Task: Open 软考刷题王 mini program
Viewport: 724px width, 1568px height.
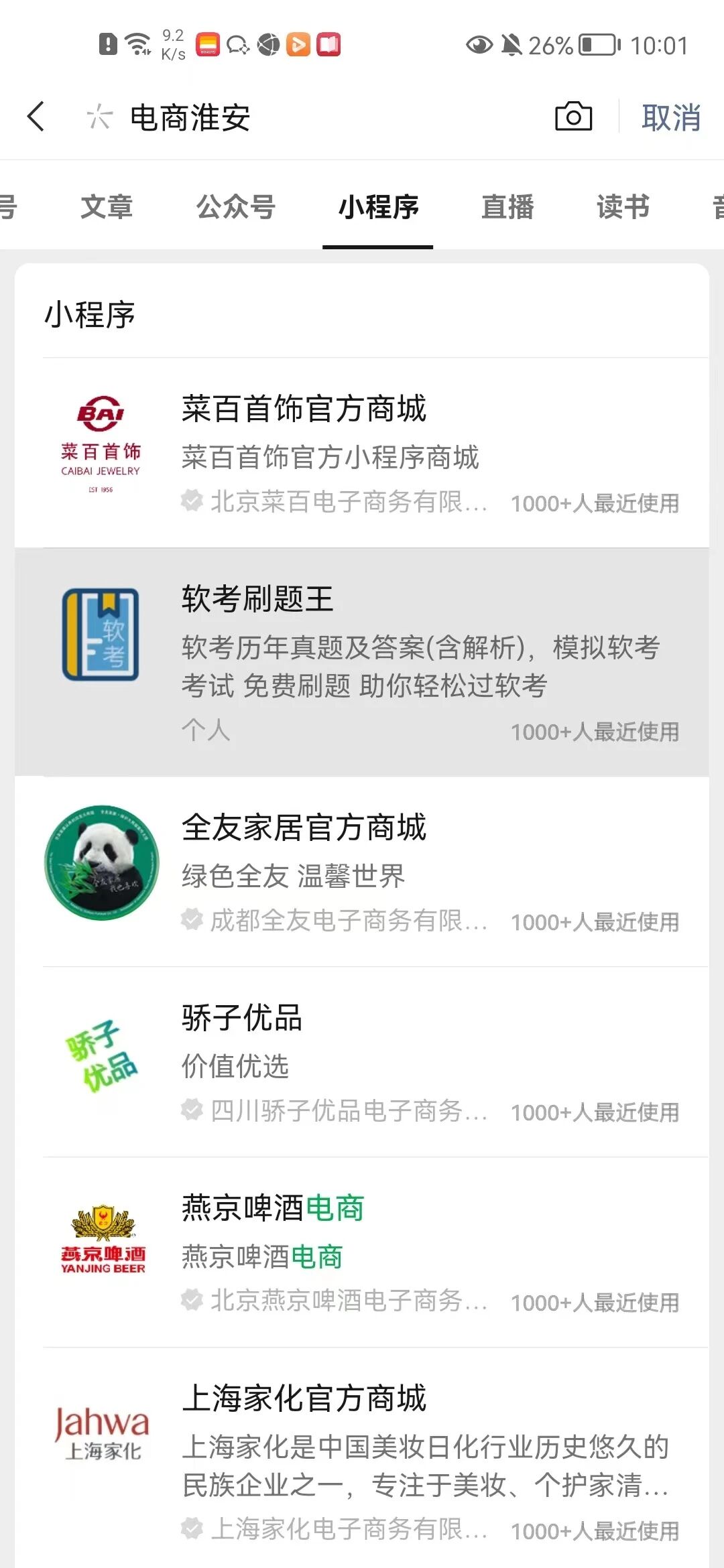Action: click(362, 662)
